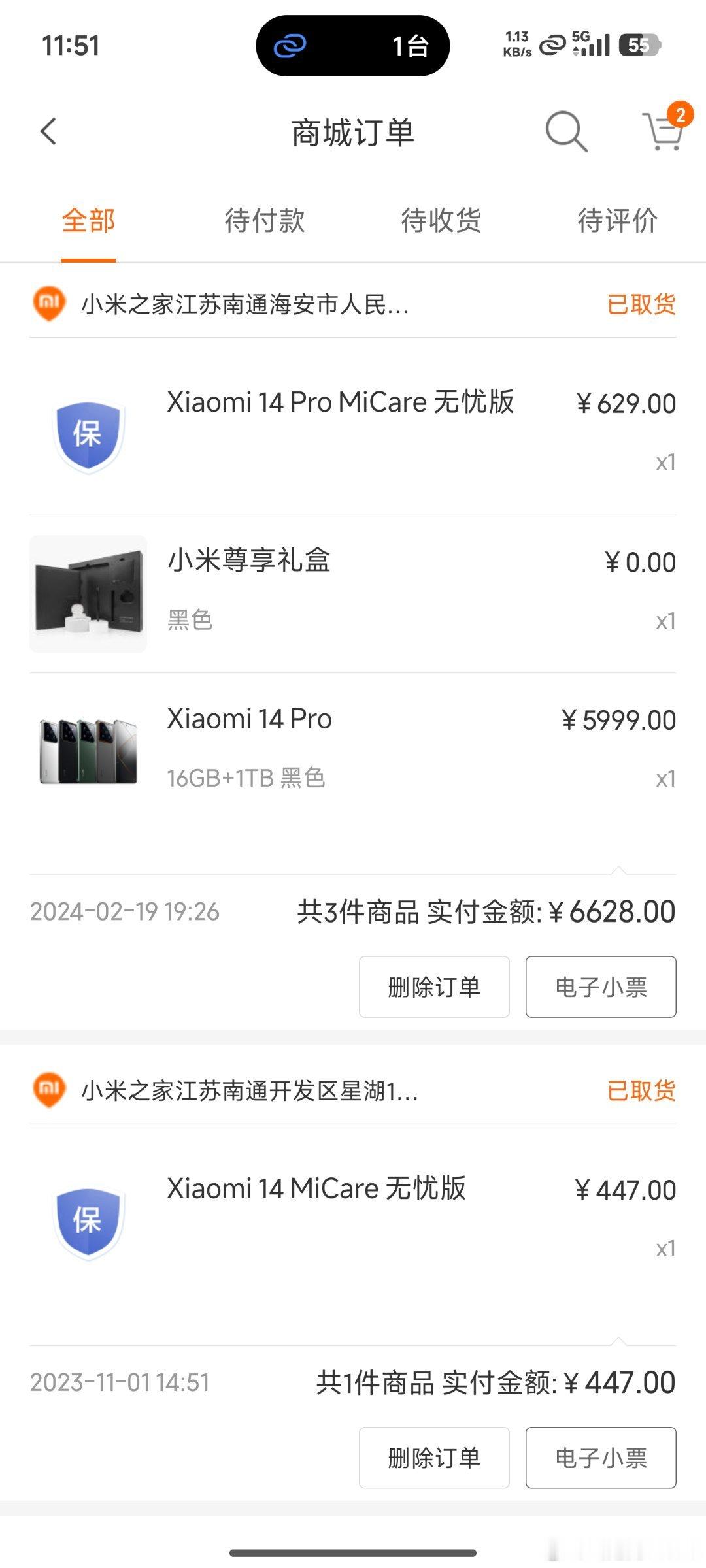Delete the ¥6628.00 order
The width and height of the screenshot is (706, 1568).
434,987
